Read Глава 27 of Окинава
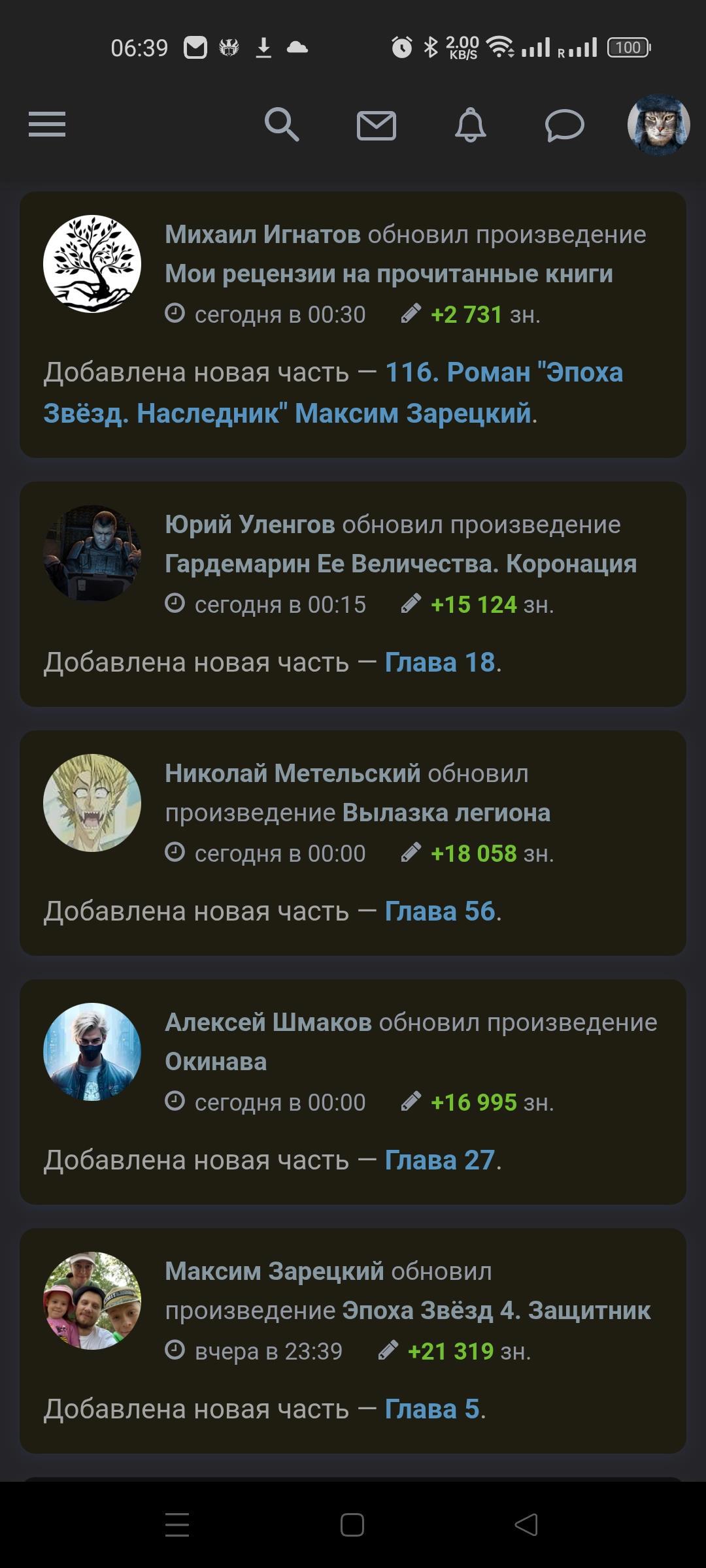This screenshot has height=1568, width=706. [x=439, y=1160]
